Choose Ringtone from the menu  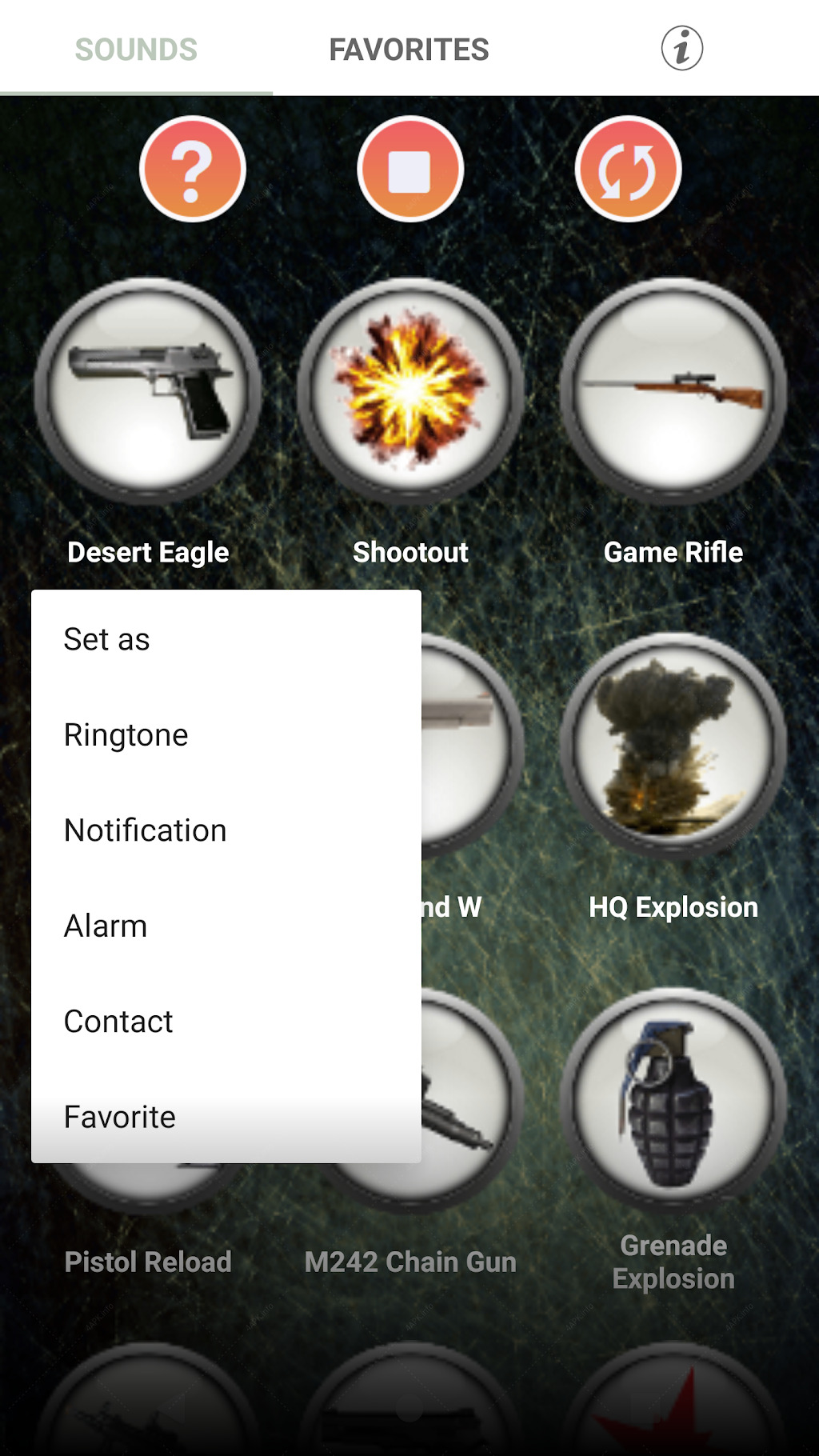tap(226, 734)
